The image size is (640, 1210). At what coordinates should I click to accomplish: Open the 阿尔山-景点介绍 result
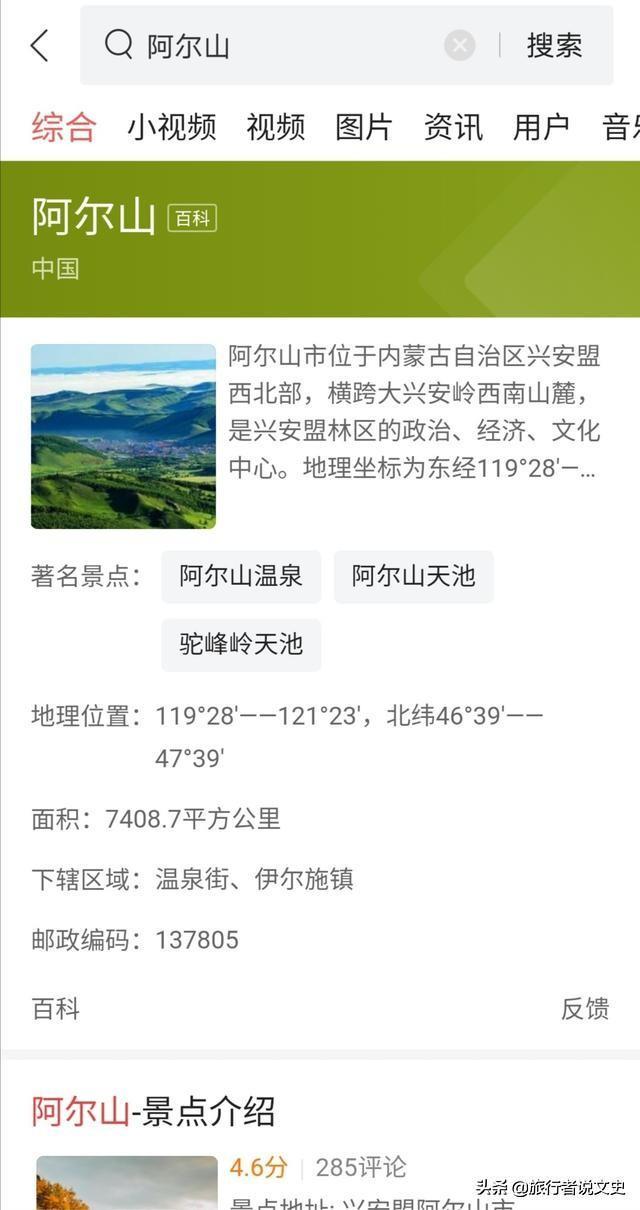(153, 1111)
